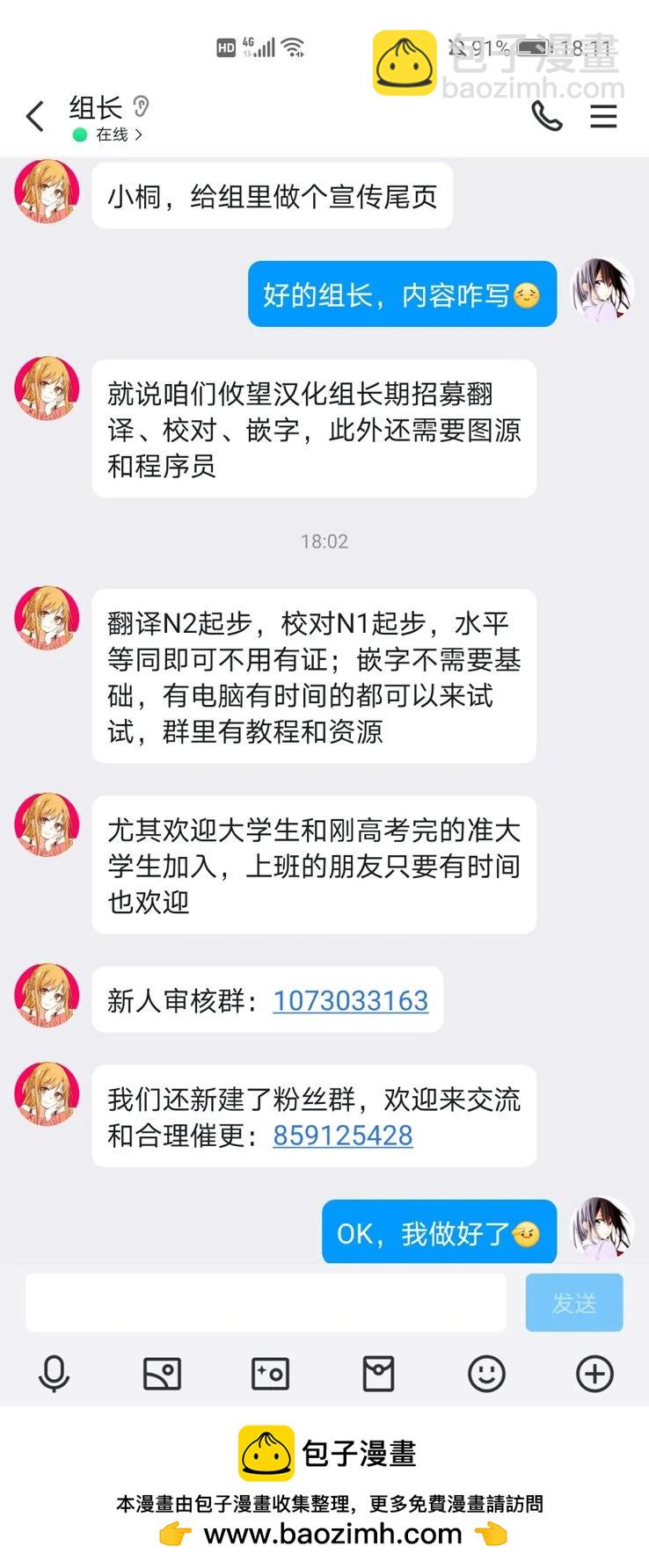The height and width of the screenshot is (1568, 649).
Task: Start a voice call with the phone icon
Action: (x=547, y=115)
